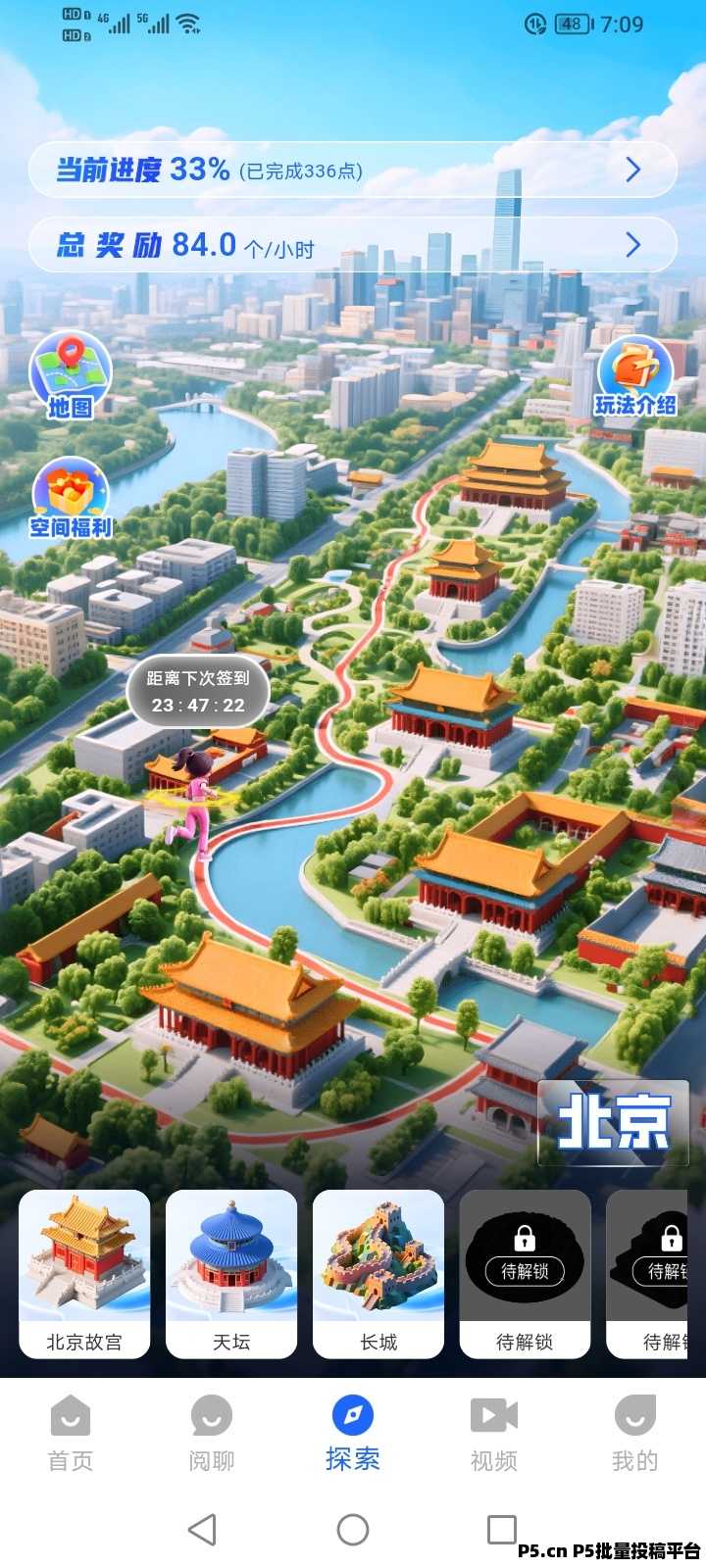Open the 地图 map icon
Image resolution: width=706 pixels, height=1568 pixels.
(x=69, y=372)
